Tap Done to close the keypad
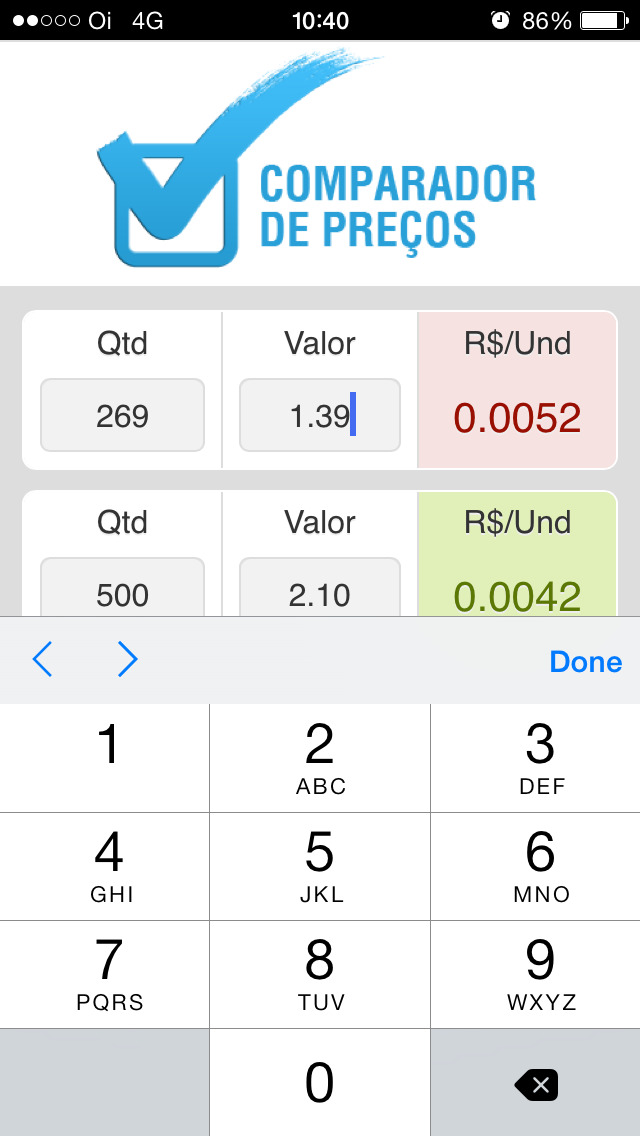640x1136 pixels. (586, 661)
